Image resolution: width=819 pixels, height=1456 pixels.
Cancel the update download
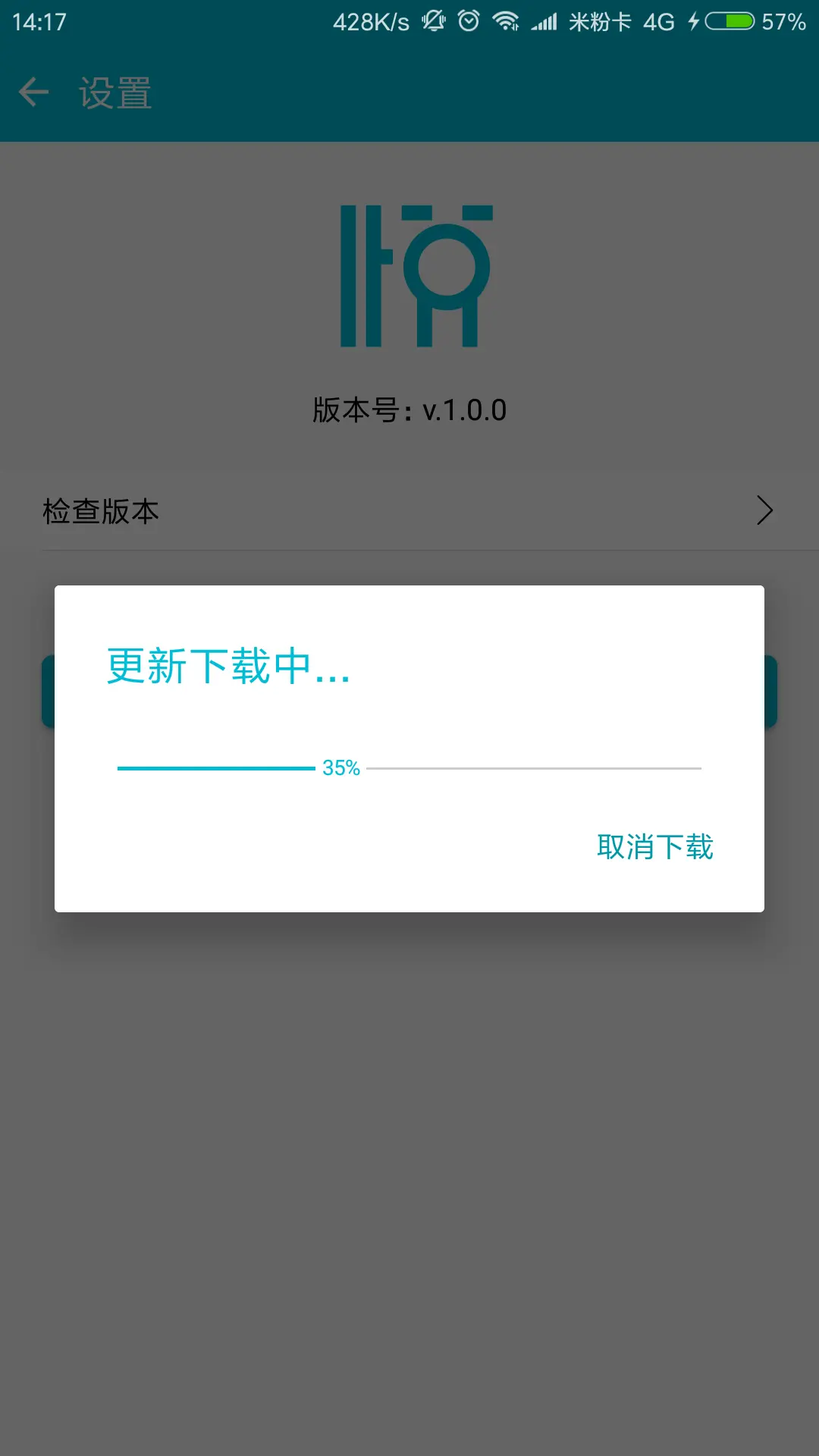tap(655, 846)
